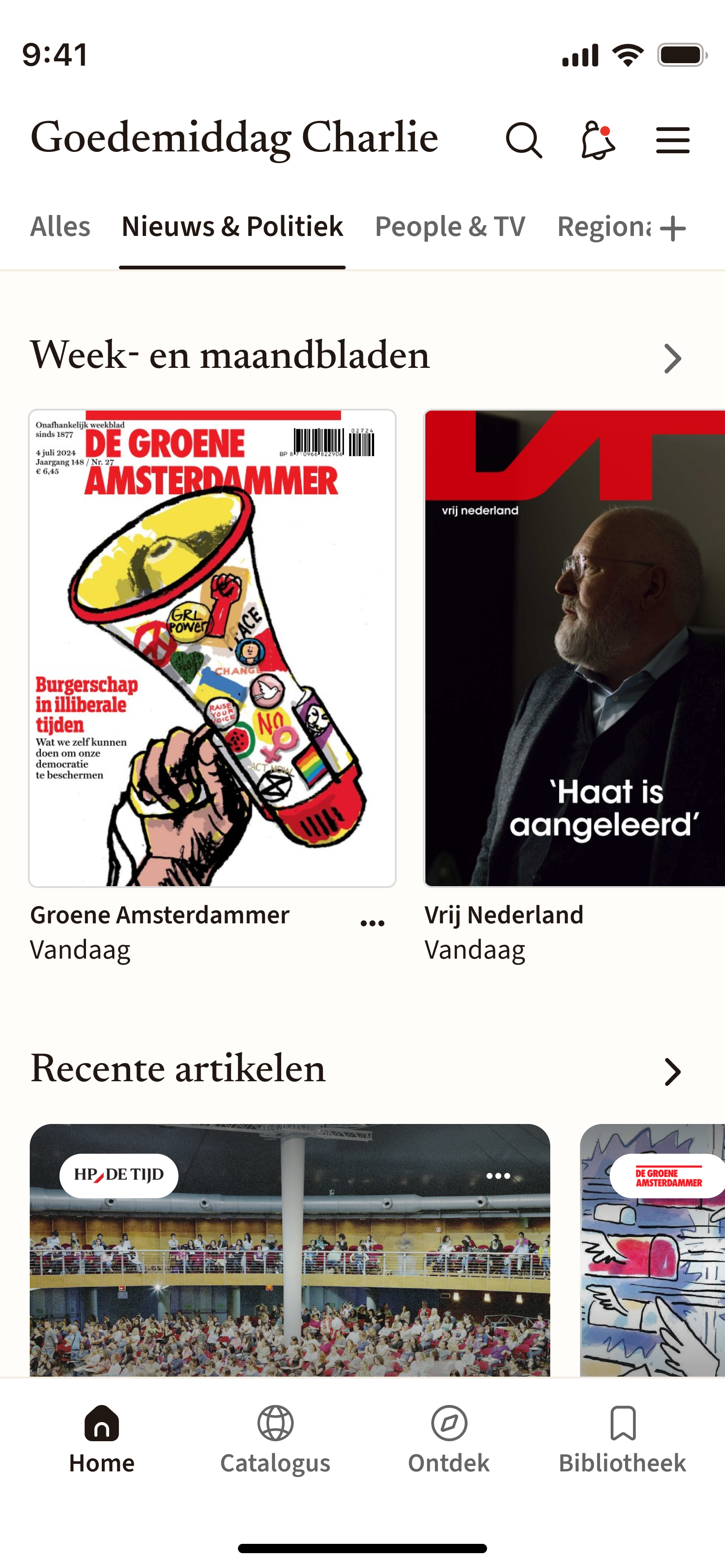This screenshot has width=725, height=1568.
Task: Go to the Home tab
Action: tap(102, 1439)
